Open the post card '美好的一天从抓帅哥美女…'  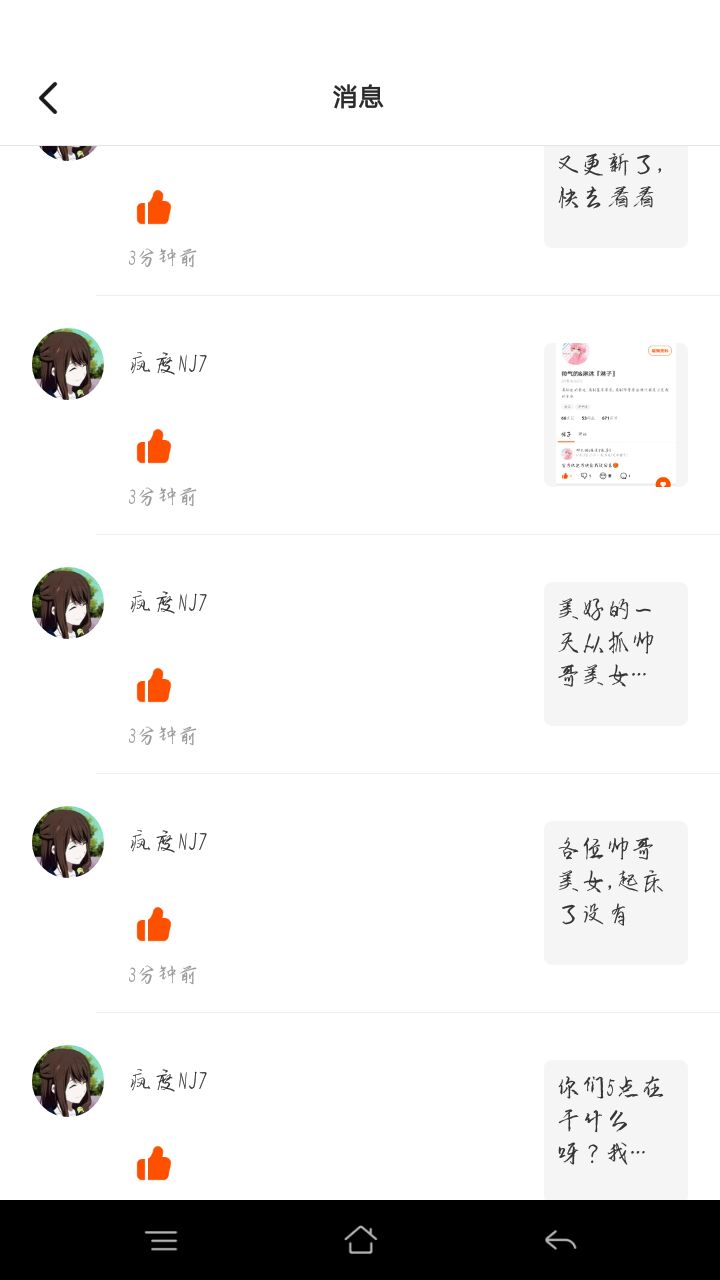(615, 653)
